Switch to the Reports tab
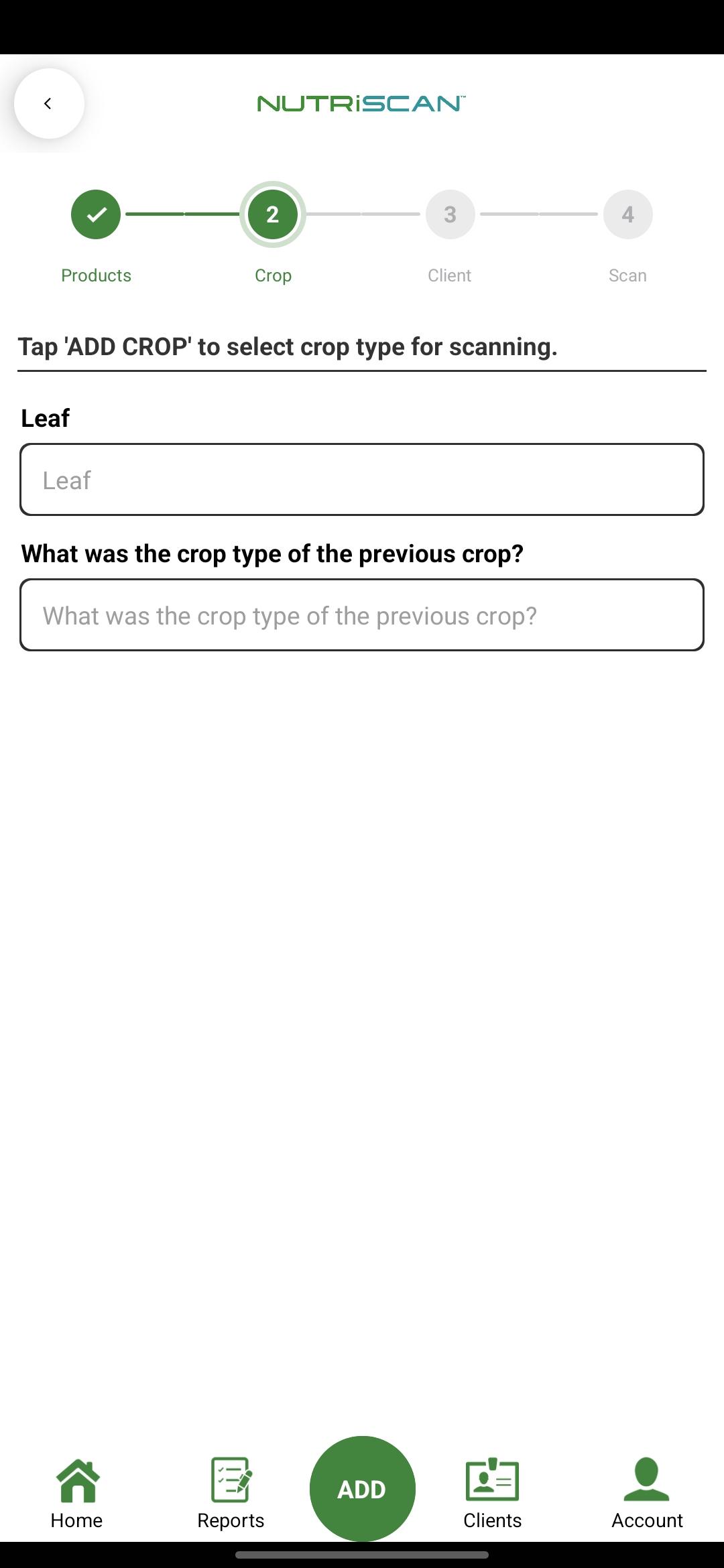 (x=231, y=1492)
